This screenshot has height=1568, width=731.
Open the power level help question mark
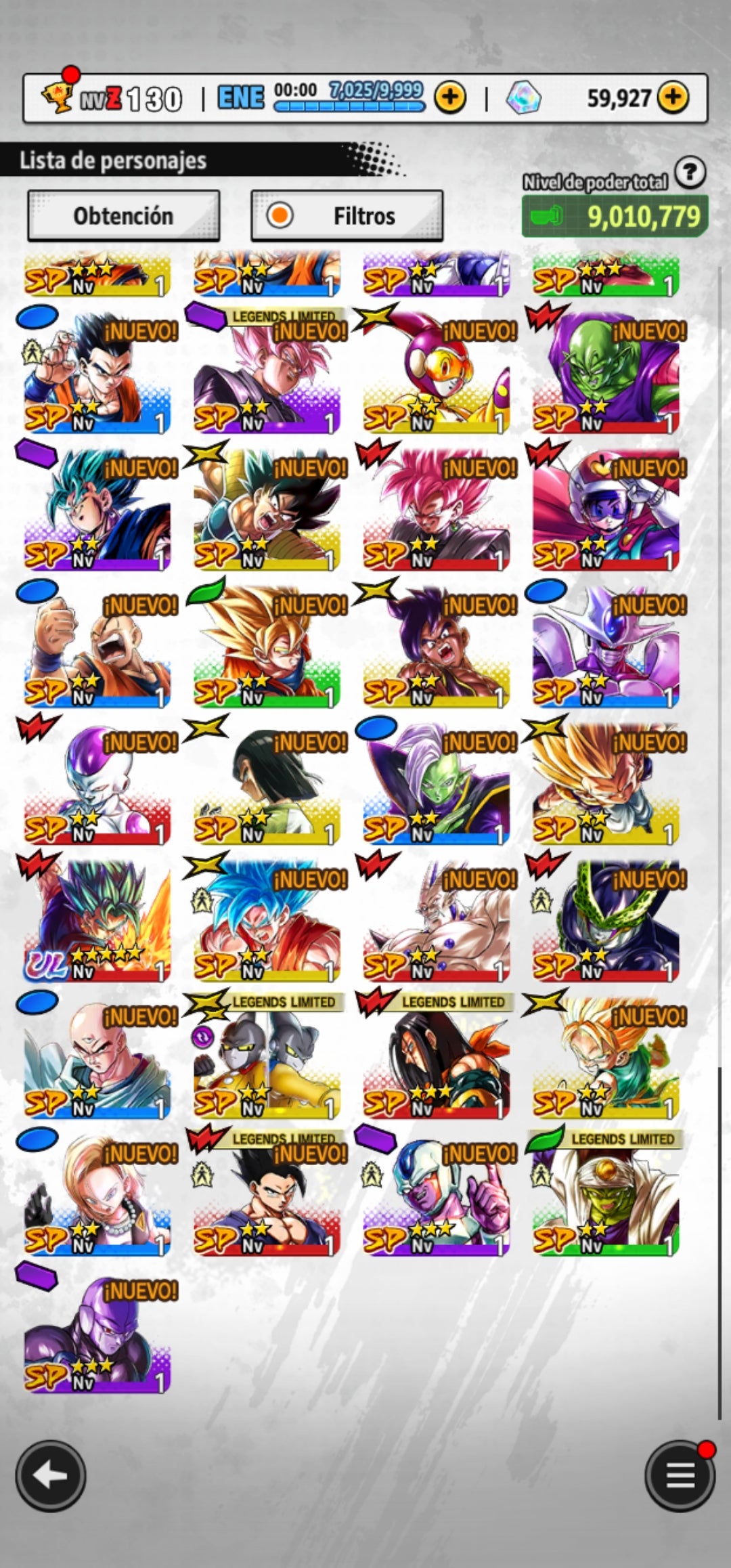(x=690, y=173)
